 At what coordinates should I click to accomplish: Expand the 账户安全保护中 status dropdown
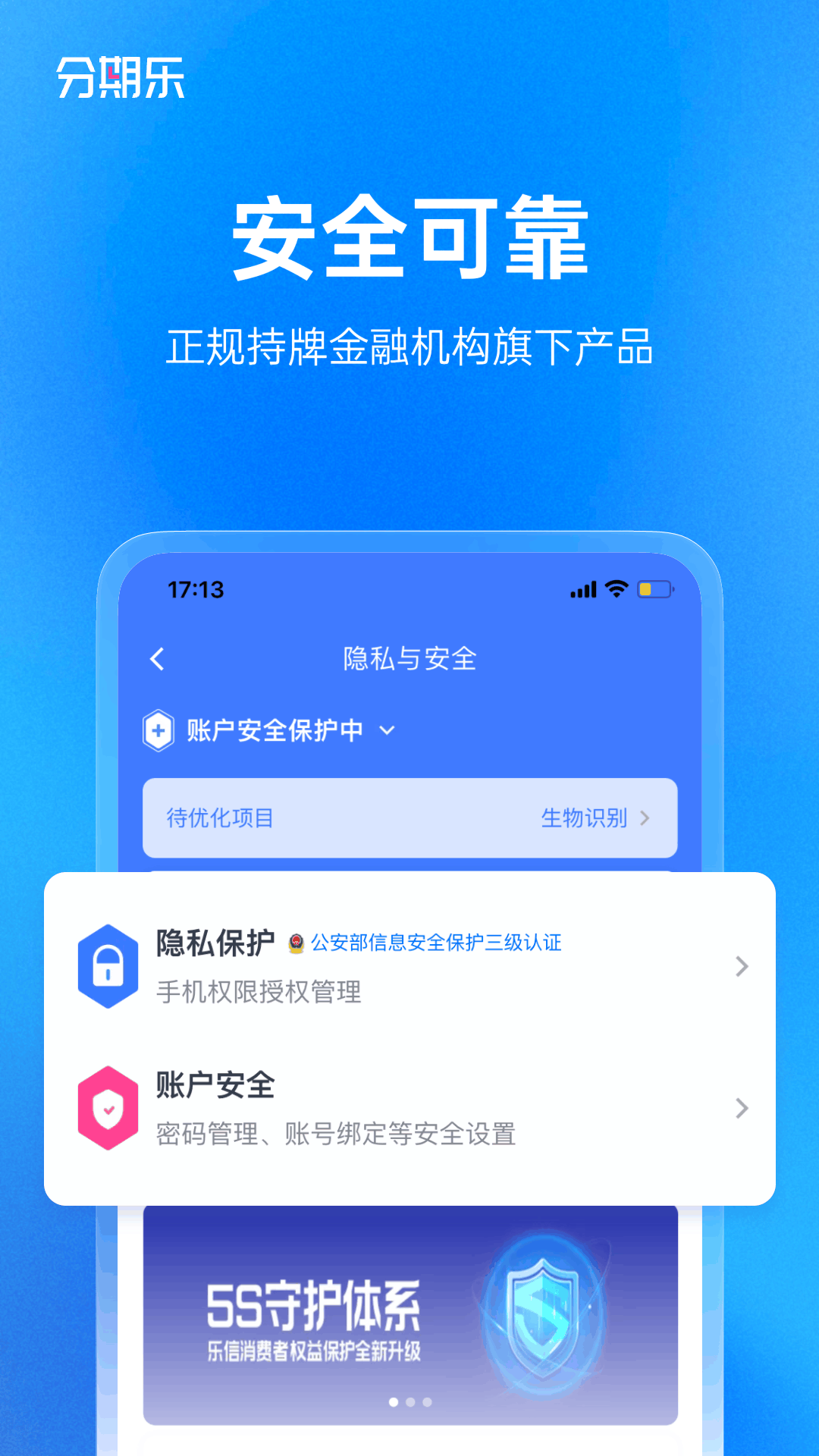pos(388,730)
